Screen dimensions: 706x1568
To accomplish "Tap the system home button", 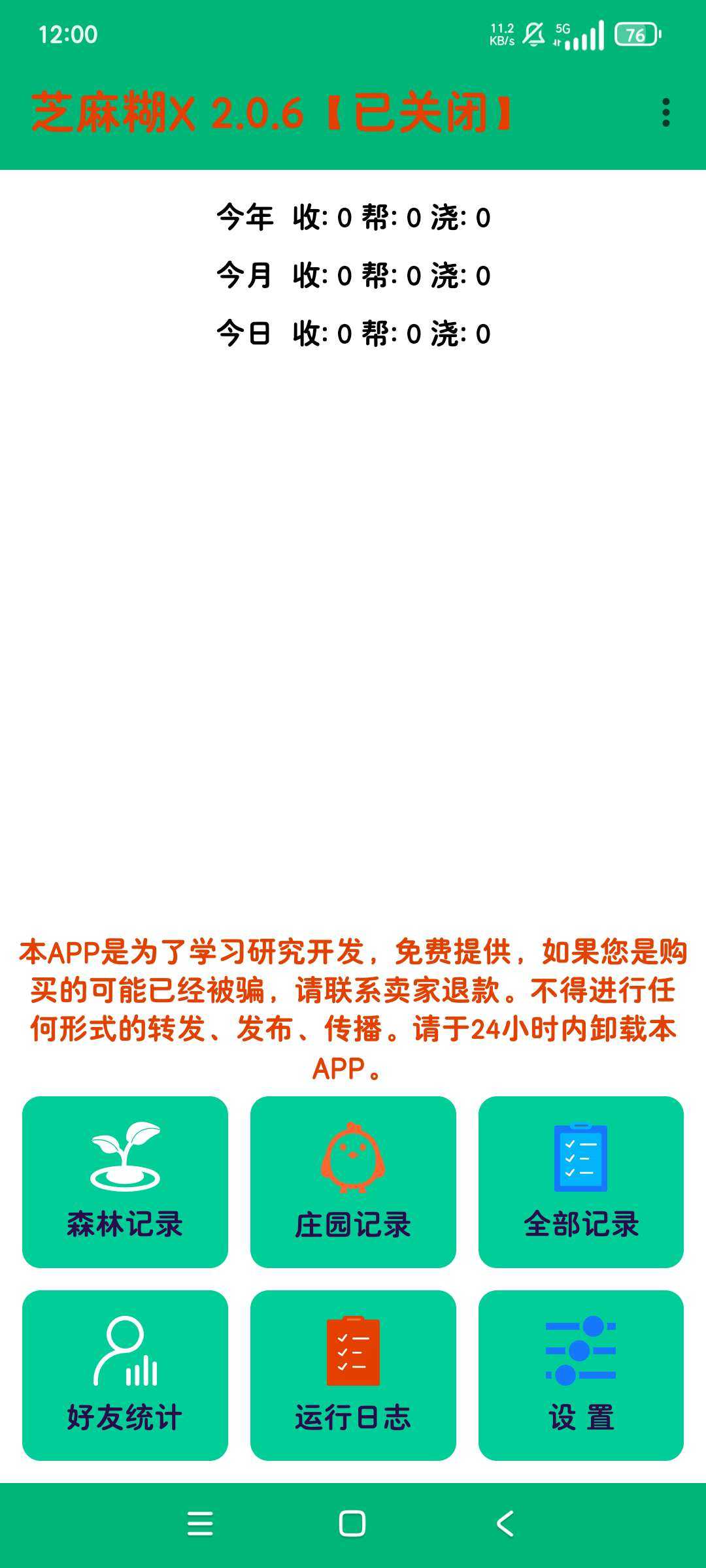I will [x=352, y=1524].
